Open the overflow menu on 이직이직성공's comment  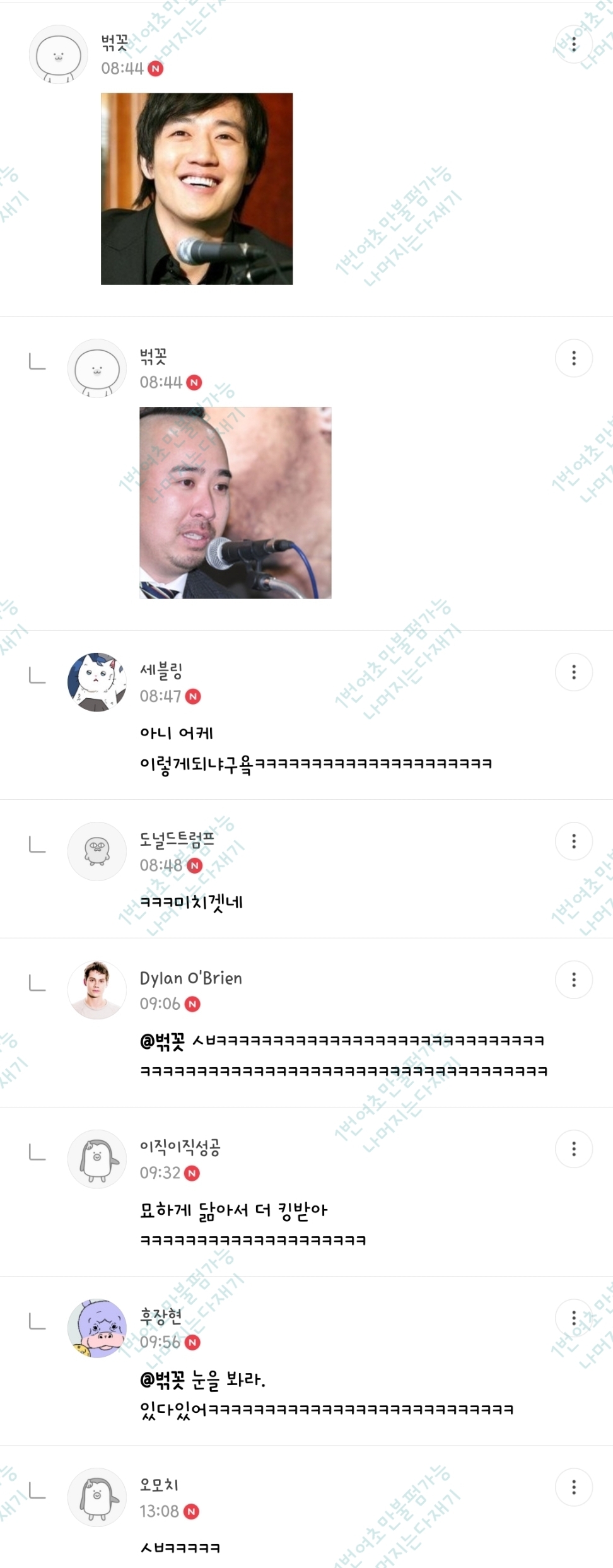573,1149
